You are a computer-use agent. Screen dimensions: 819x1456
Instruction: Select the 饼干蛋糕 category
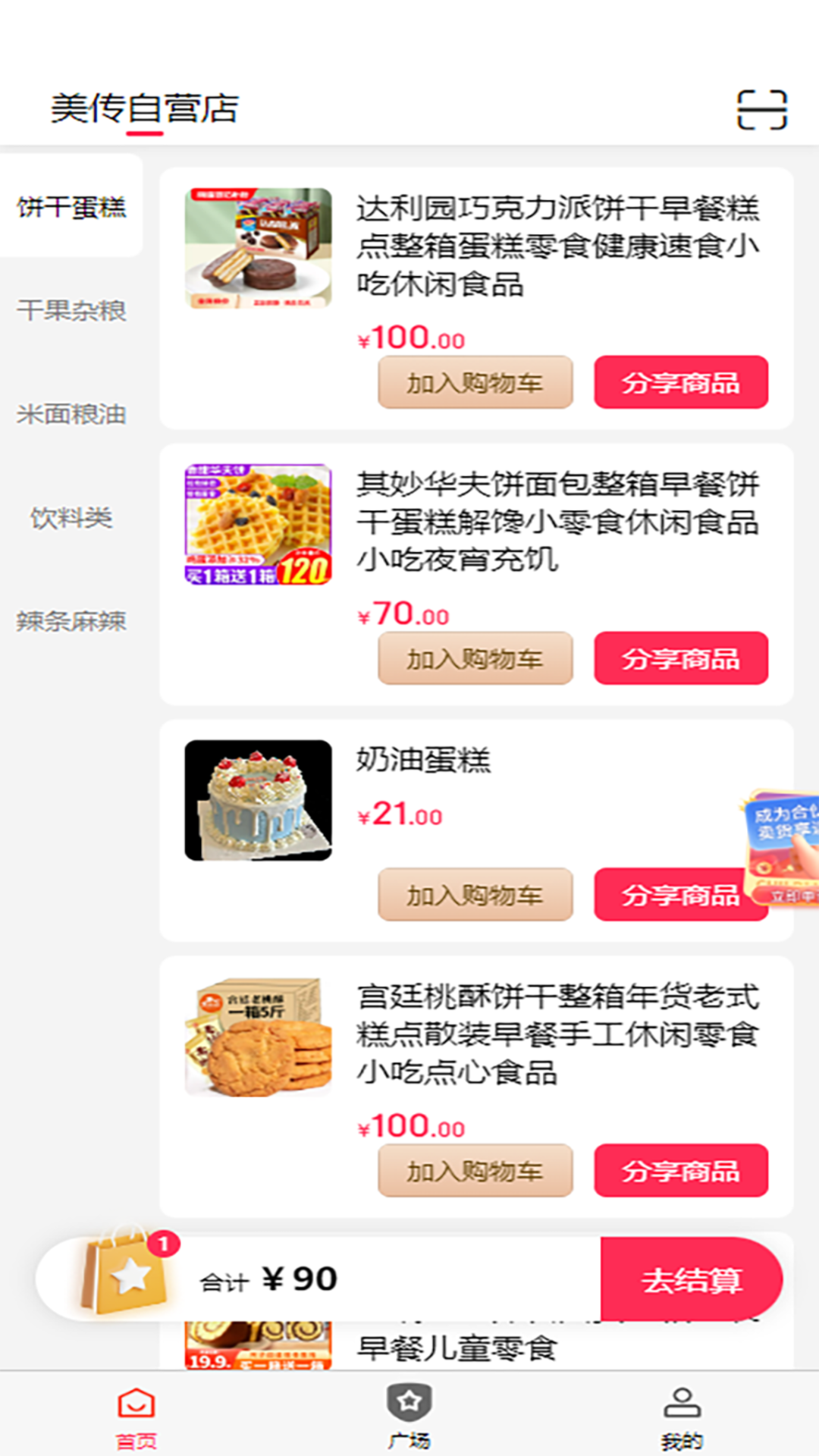tap(71, 207)
